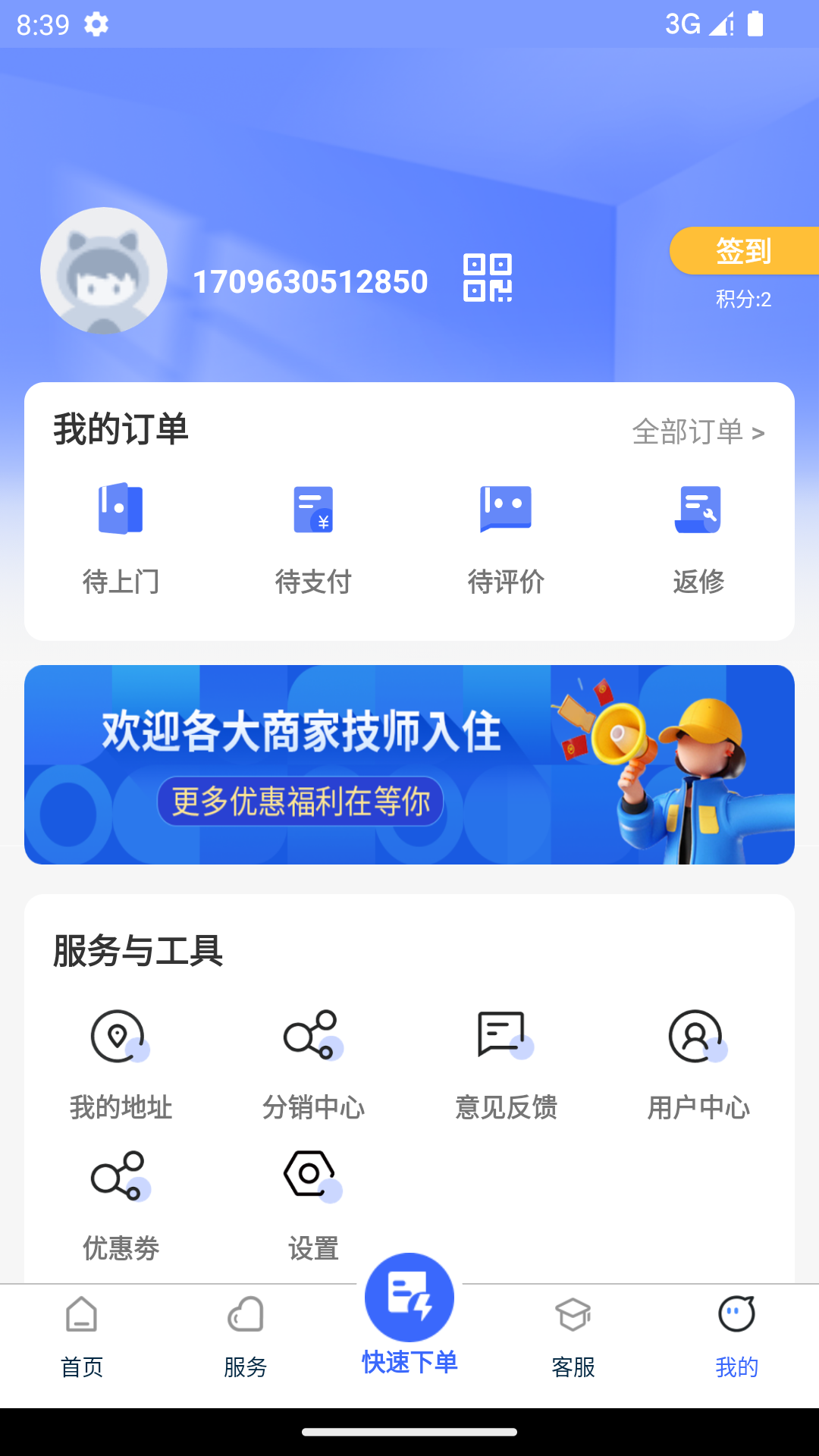Click the 返修 repair orders icon
This screenshot has height=1456, width=819.
[x=699, y=510]
